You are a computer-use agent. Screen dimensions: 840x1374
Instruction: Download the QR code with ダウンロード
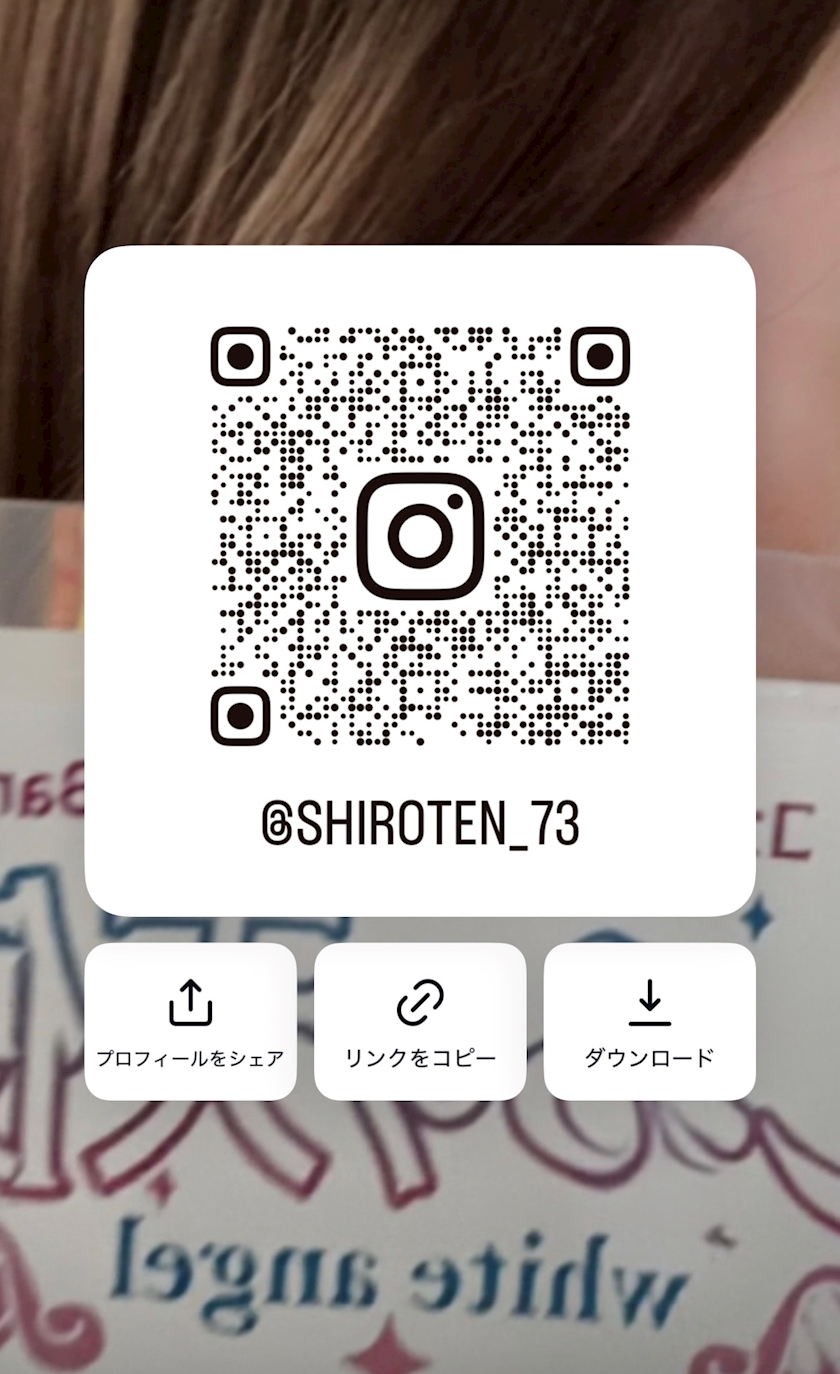pos(649,1021)
